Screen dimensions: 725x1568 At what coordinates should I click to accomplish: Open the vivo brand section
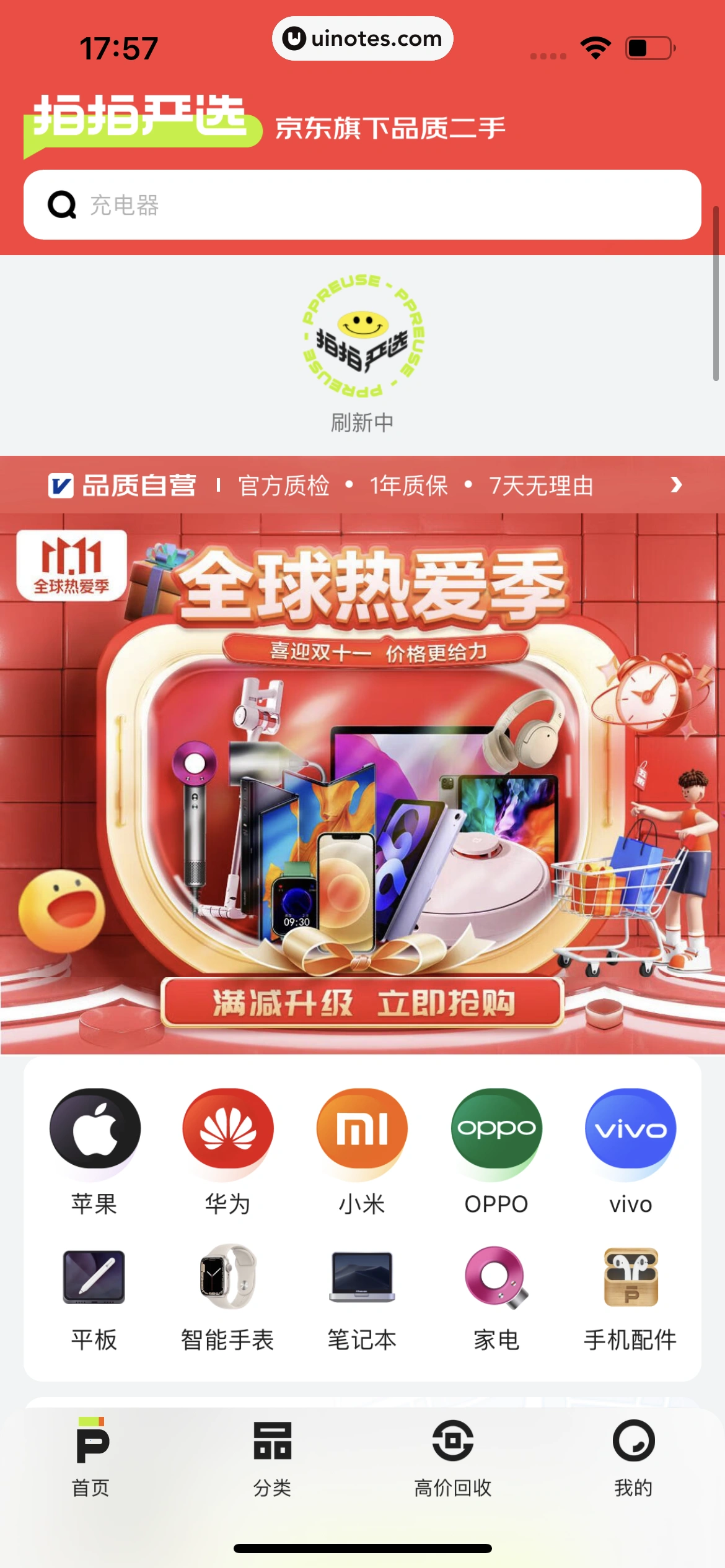tap(630, 1151)
